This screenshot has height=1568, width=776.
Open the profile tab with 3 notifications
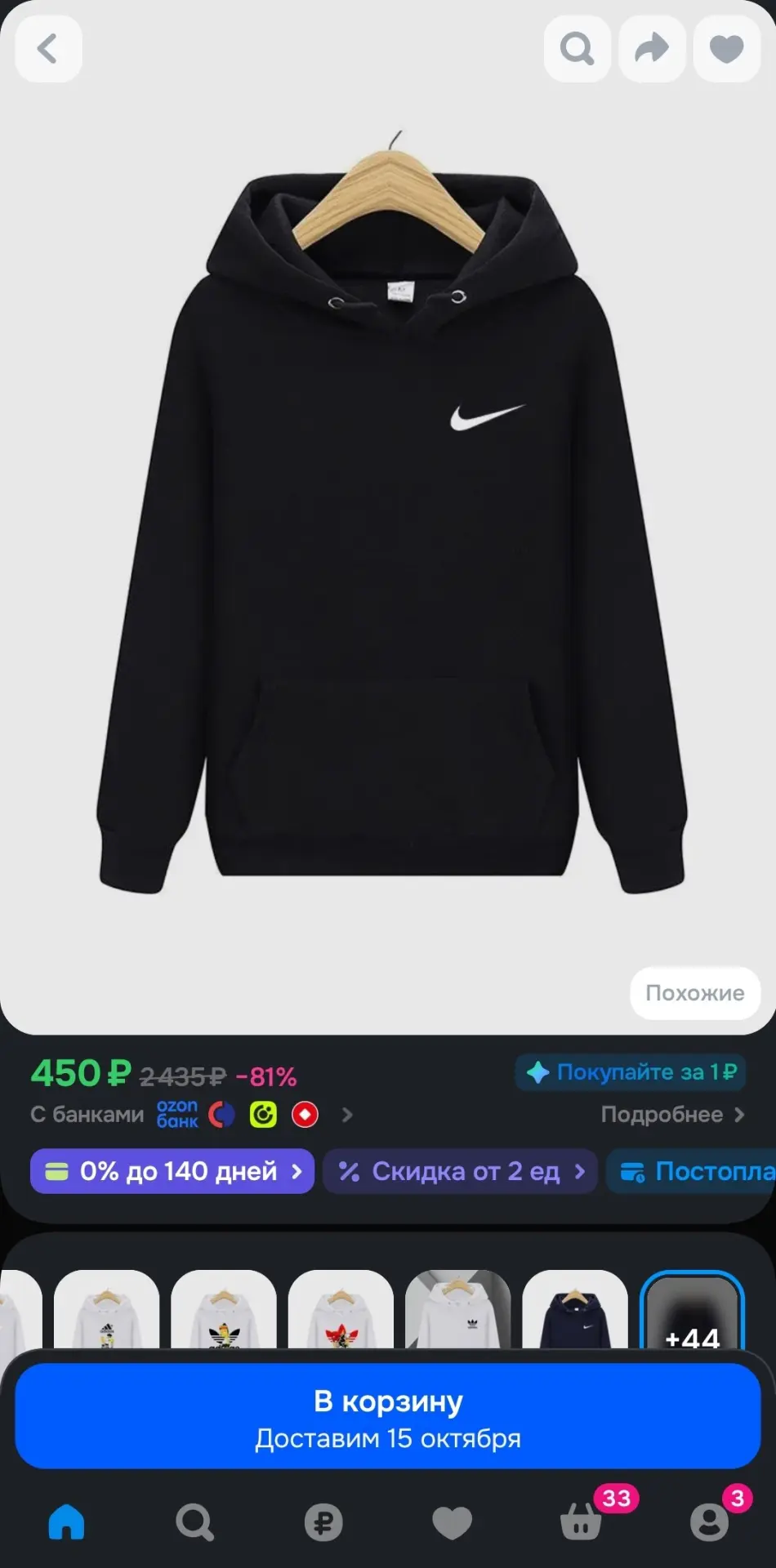[x=710, y=1521]
